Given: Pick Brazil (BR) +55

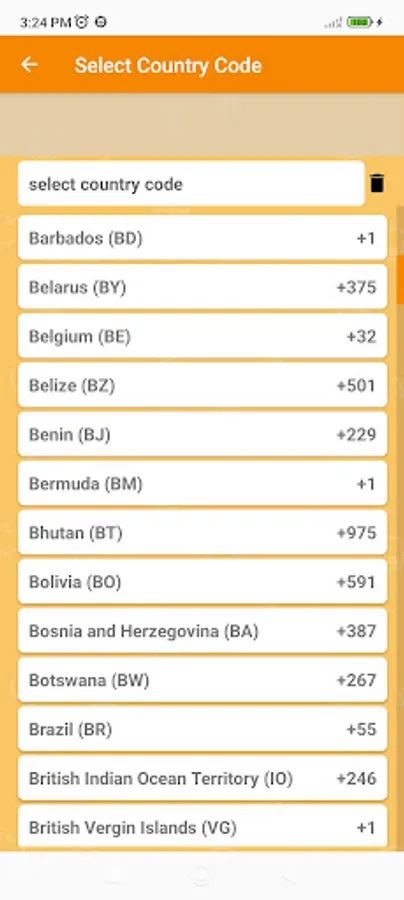Looking at the screenshot, I should [203, 730].
